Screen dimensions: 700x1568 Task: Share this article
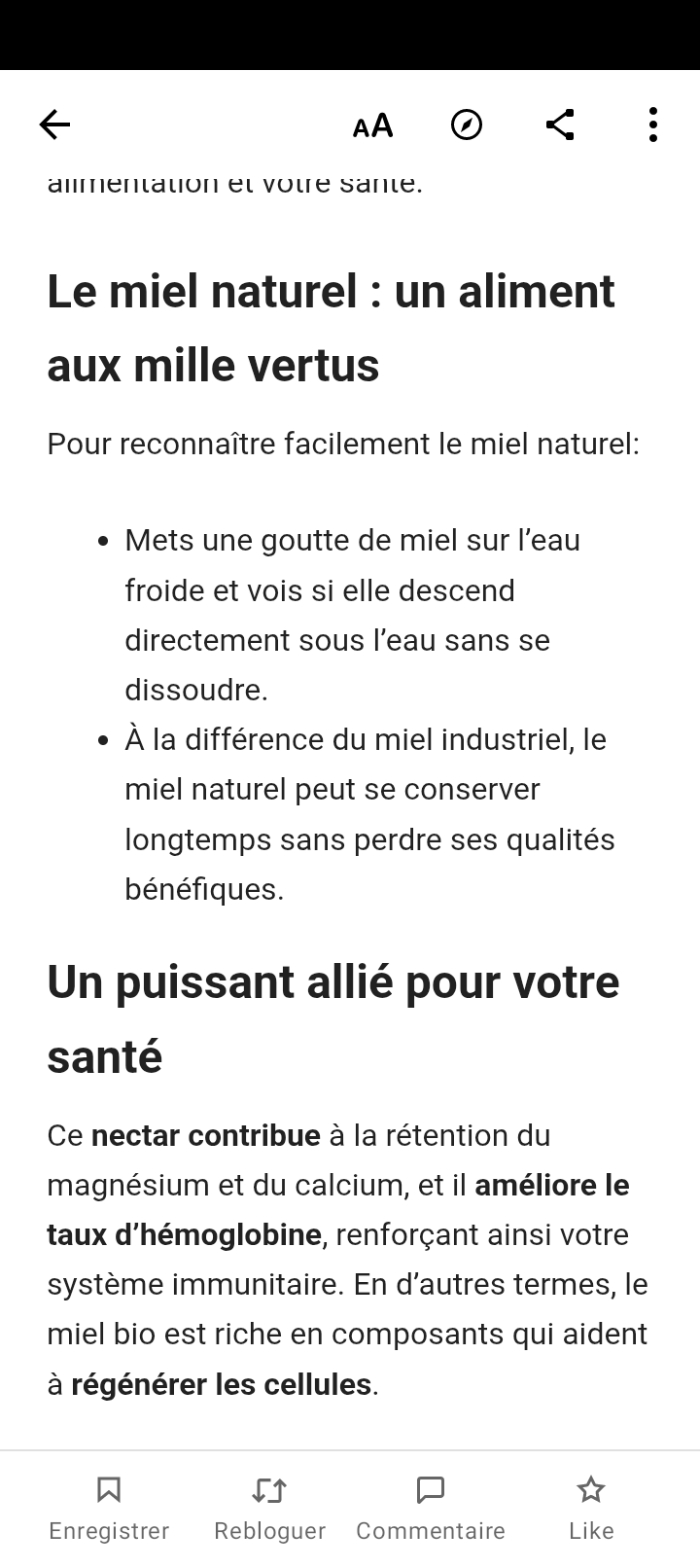tap(560, 125)
